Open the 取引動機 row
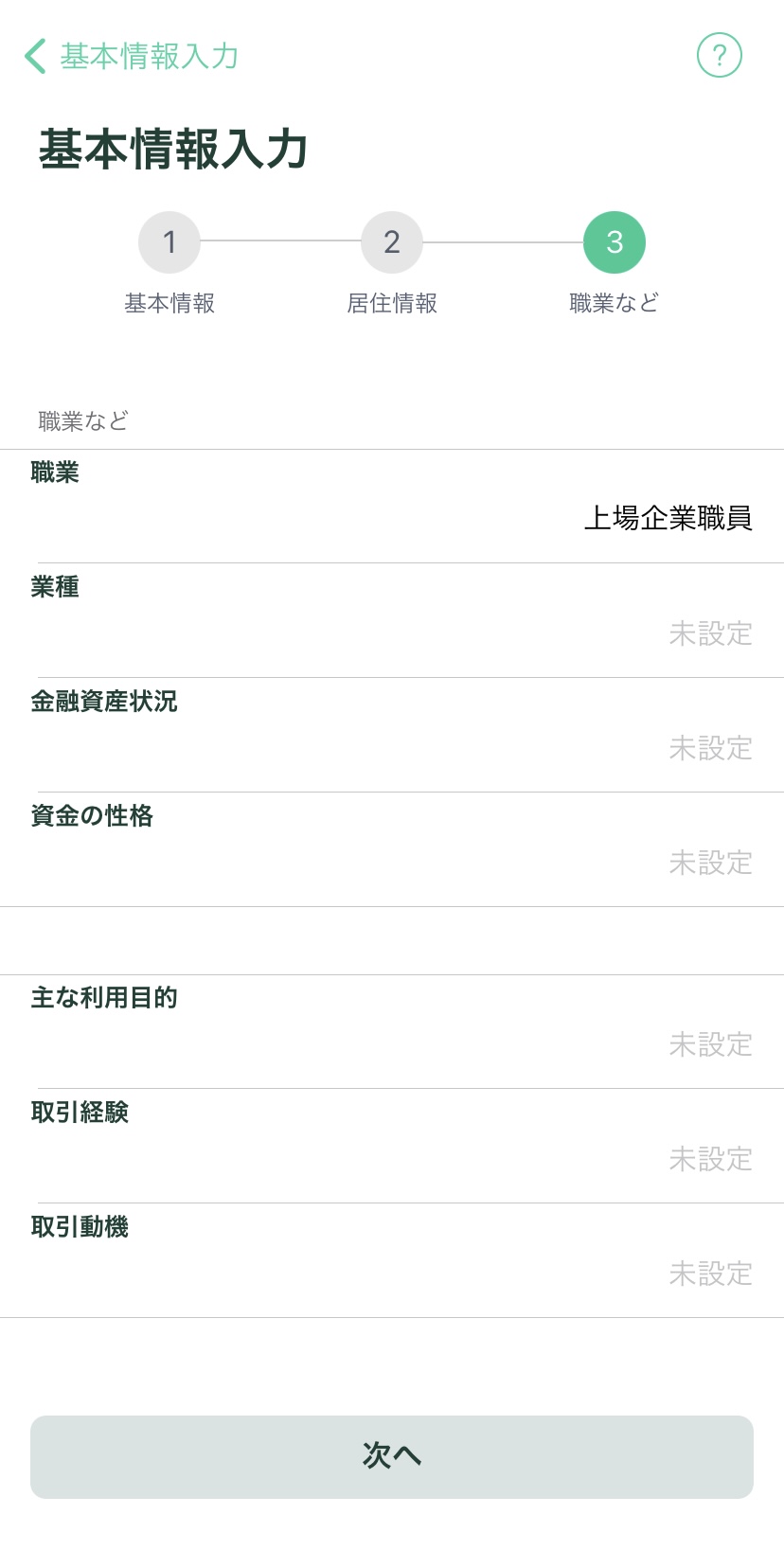Screen dimensions: 784x1568 [392, 1260]
